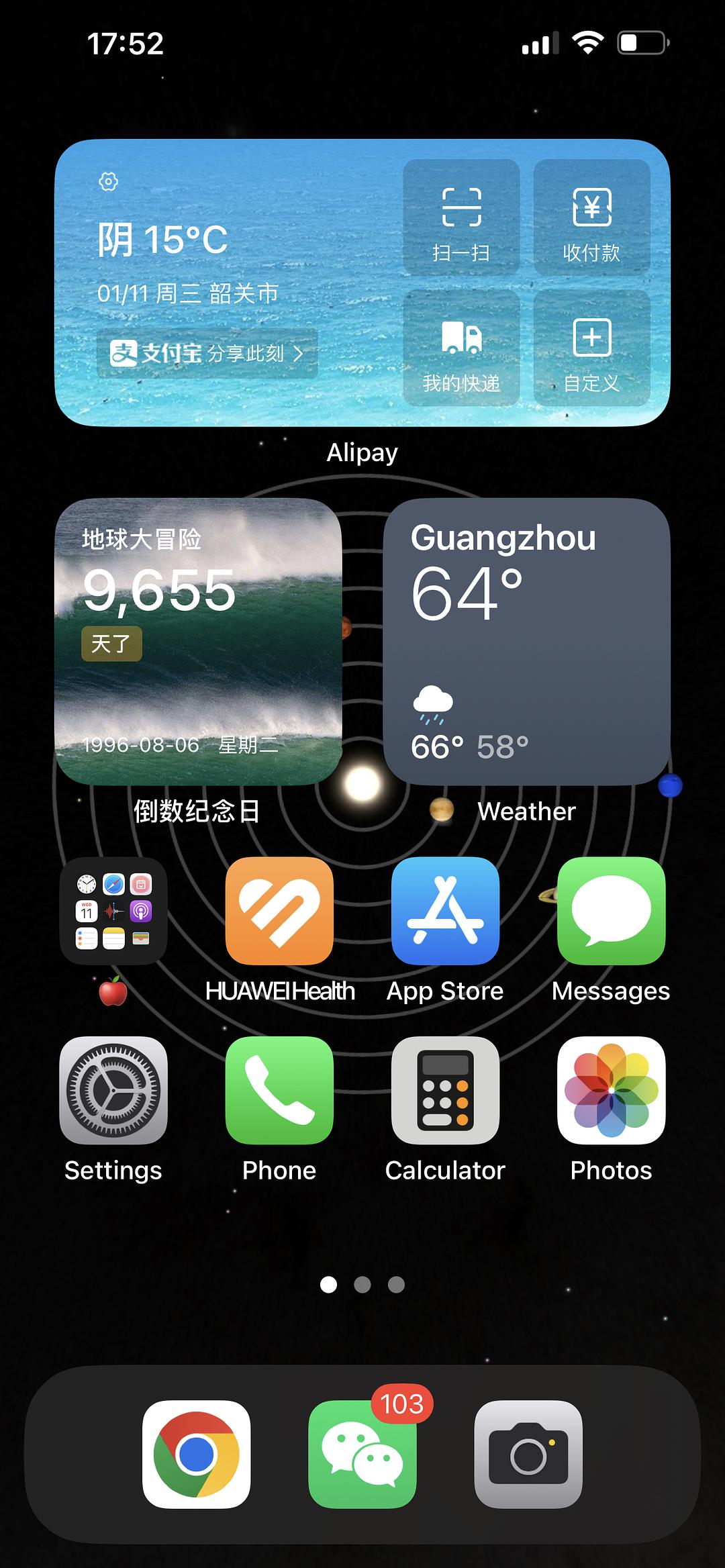
Task: Open 我的快递 my deliveries shortcut
Action: pyautogui.click(x=461, y=348)
